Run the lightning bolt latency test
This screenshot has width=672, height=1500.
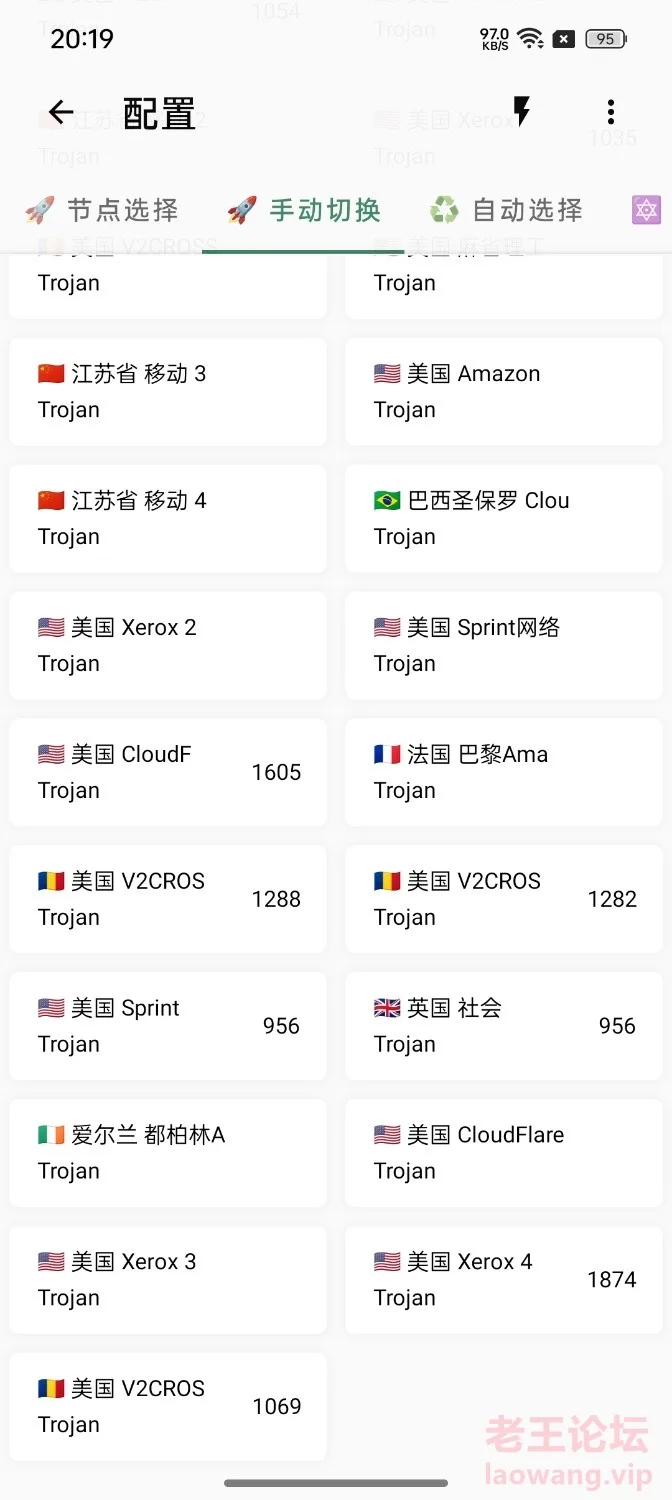click(x=521, y=112)
